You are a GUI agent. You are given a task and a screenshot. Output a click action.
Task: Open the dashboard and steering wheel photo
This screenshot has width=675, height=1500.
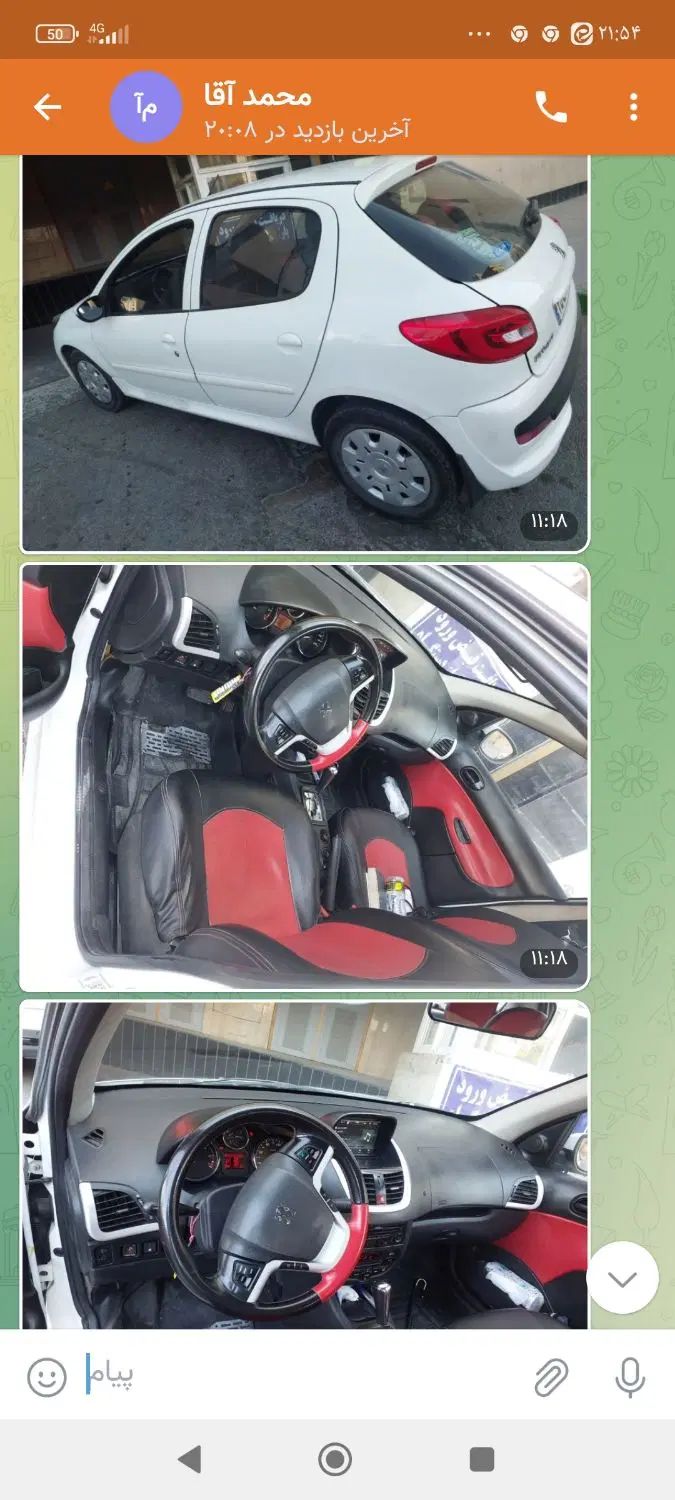coord(304,1165)
